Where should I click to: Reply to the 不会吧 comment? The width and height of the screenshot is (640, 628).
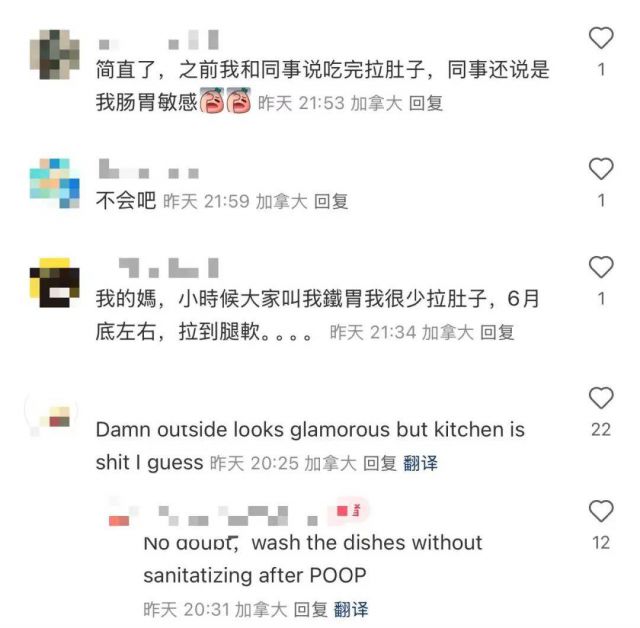click(331, 201)
